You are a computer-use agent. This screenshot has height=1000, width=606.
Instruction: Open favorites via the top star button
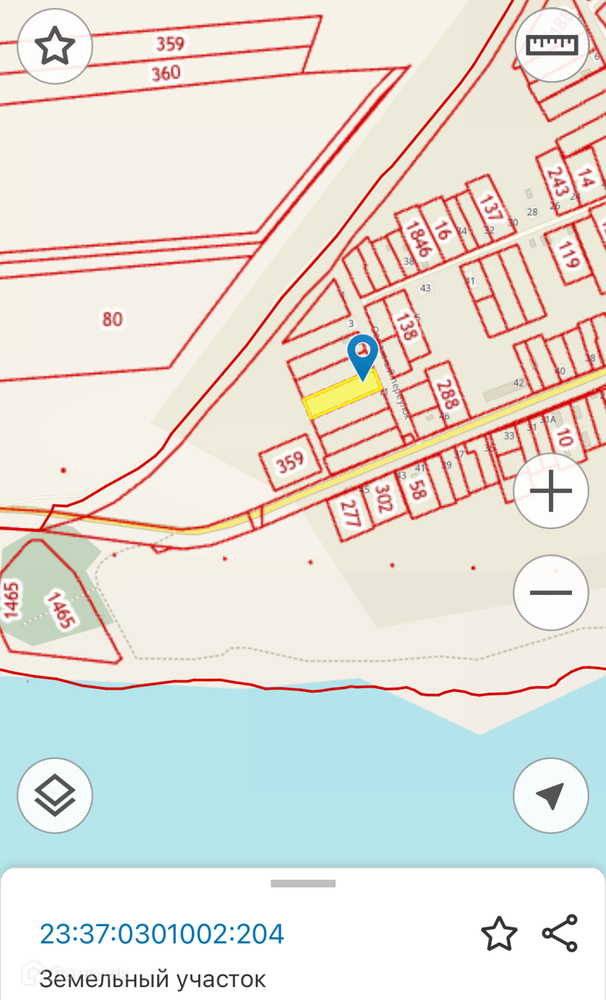(54, 46)
